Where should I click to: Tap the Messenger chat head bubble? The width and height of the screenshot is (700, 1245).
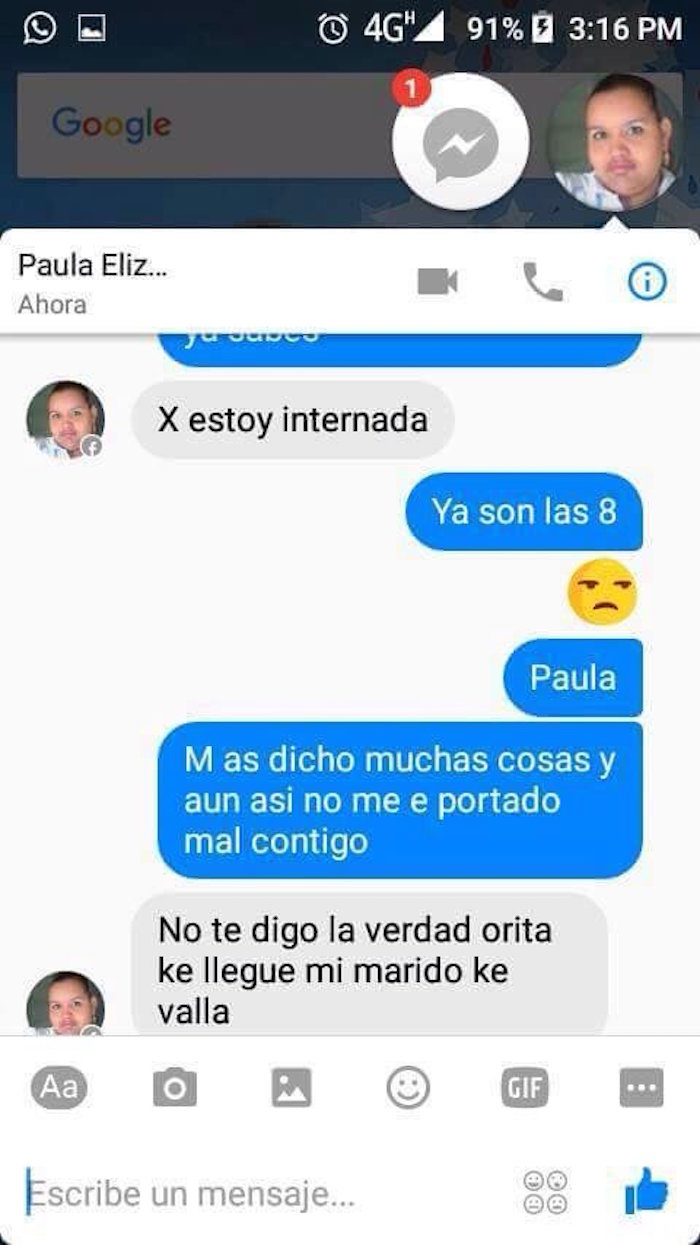(x=460, y=143)
